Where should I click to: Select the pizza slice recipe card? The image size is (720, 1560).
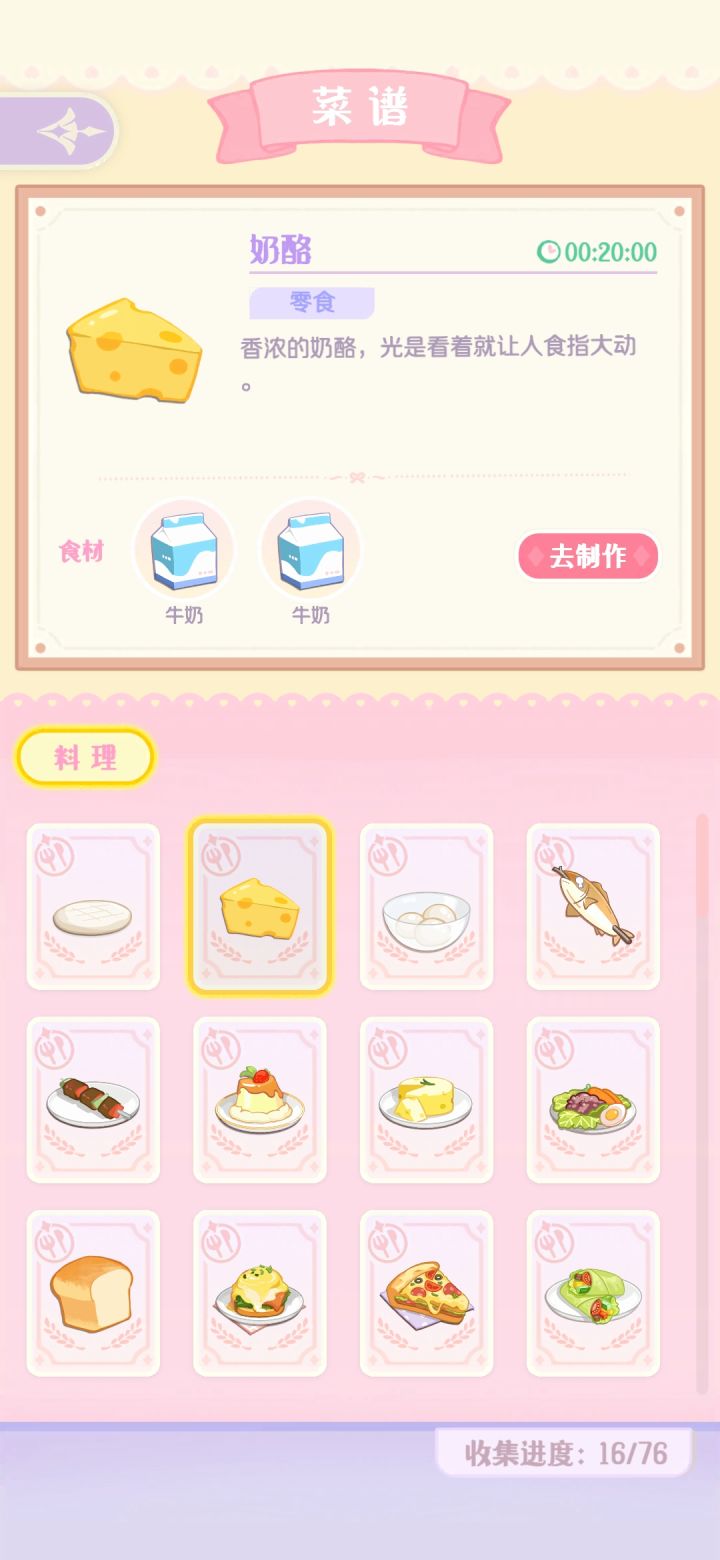tap(426, 1293)
